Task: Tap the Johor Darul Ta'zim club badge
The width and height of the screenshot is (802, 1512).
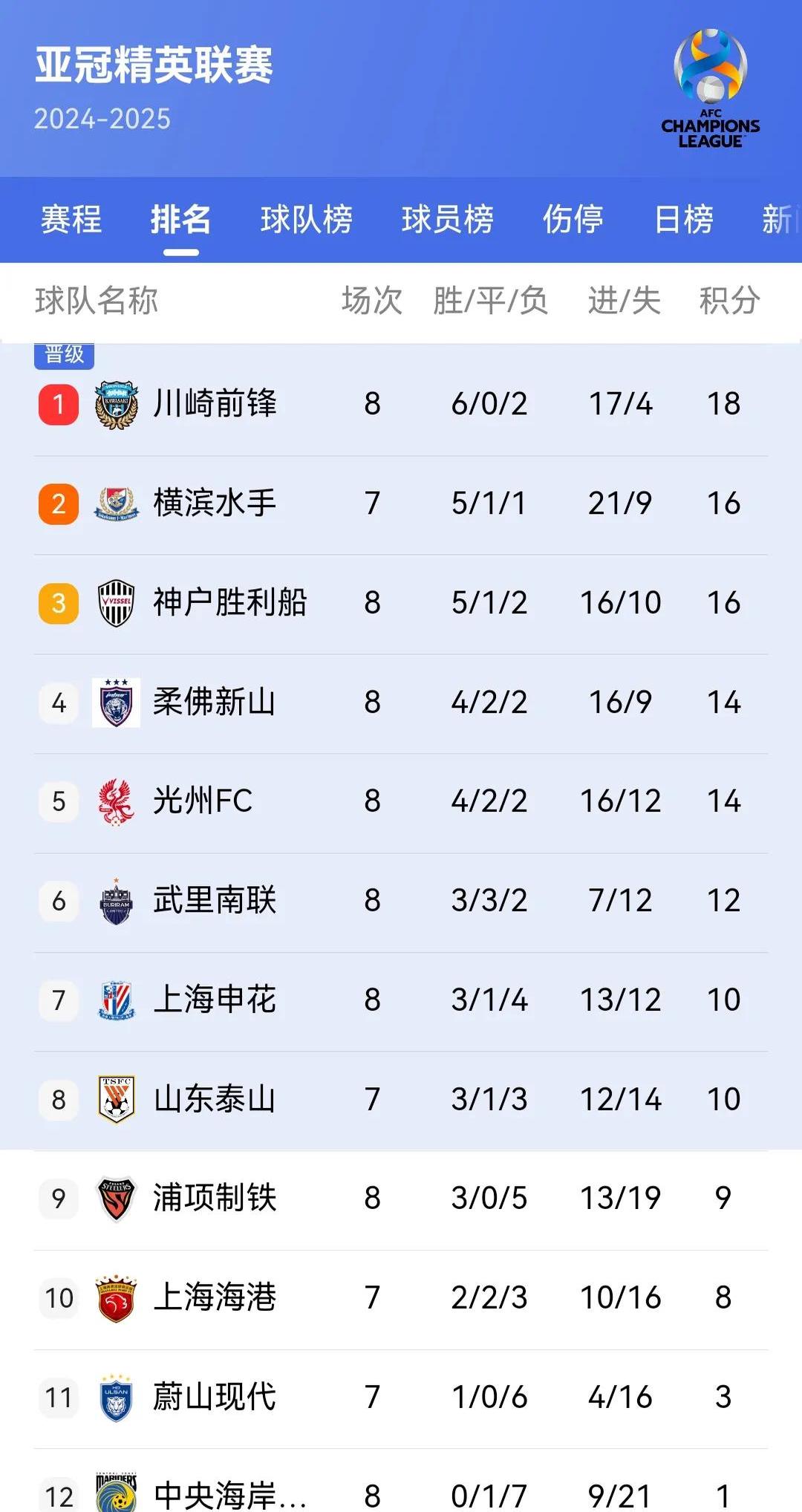Action: coord(115,702)
